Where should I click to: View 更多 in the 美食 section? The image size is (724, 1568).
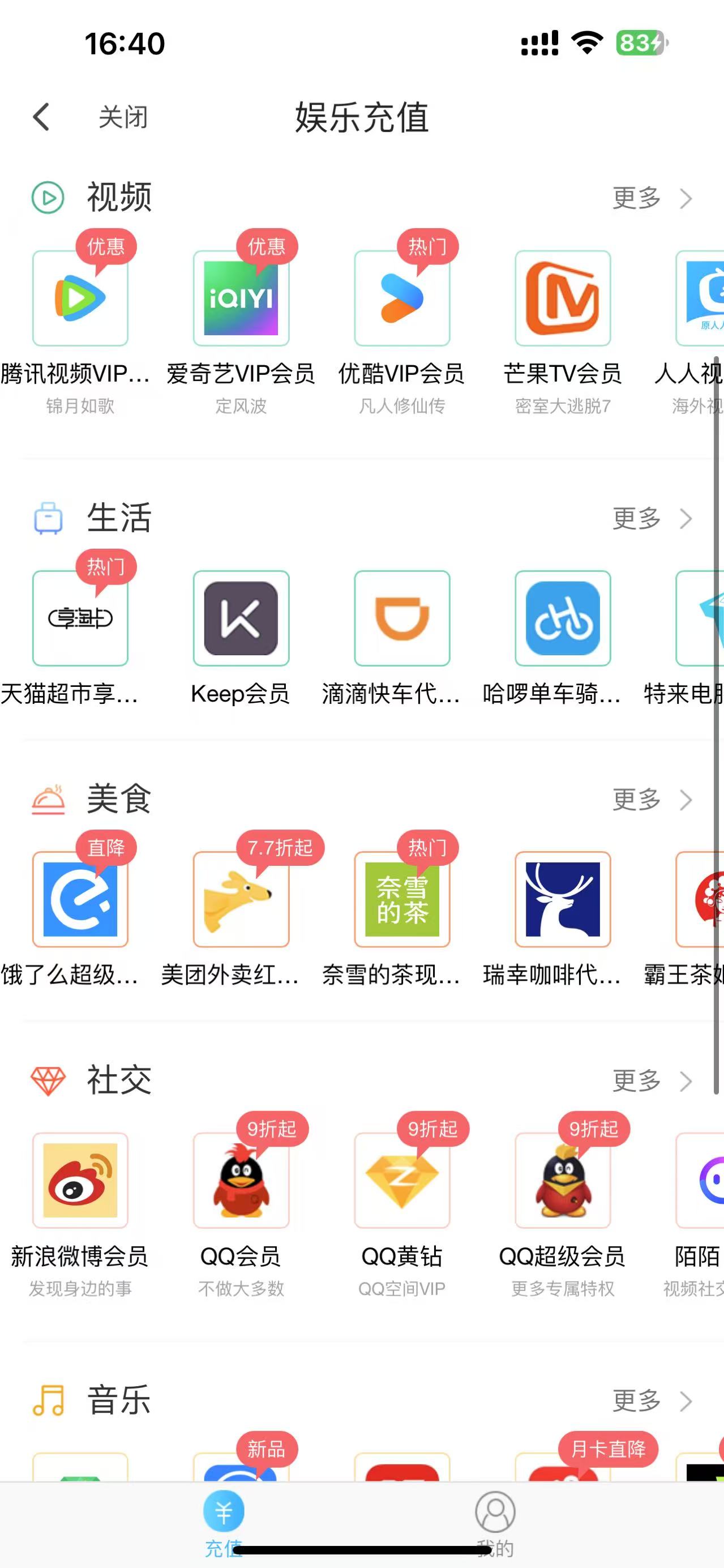651,799
